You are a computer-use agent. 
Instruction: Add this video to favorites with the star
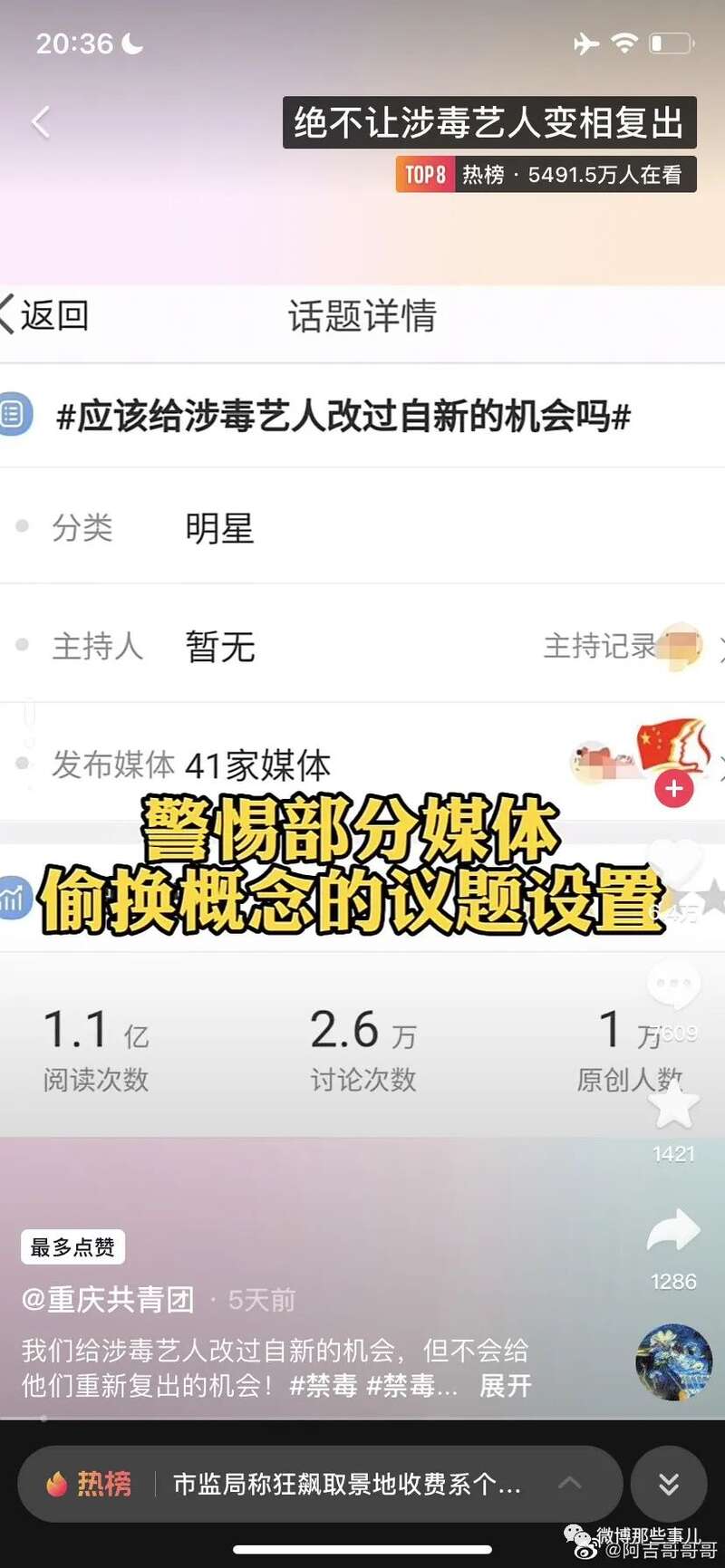click(x=673, y=1106)
